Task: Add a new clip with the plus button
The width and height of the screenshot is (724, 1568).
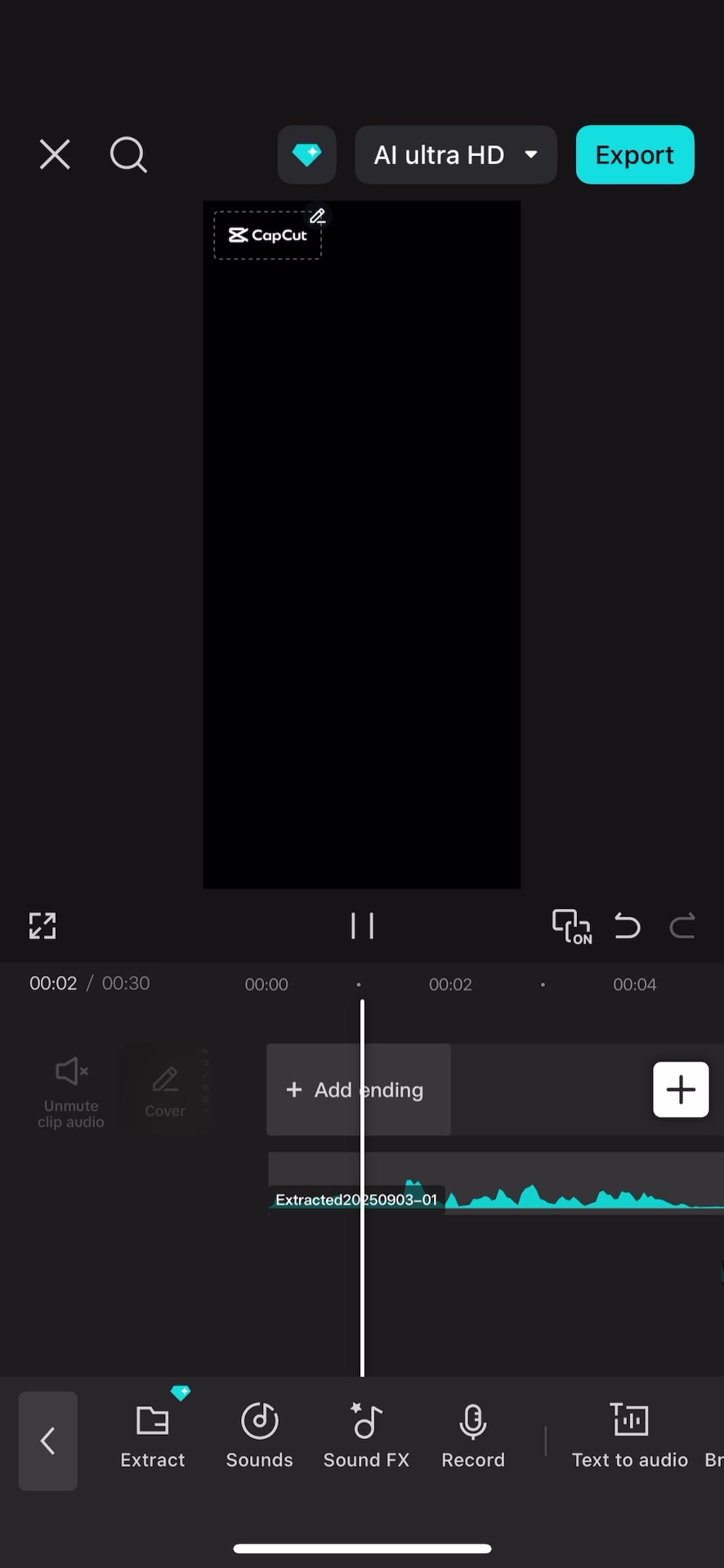Action: [x=681, y=1089]
